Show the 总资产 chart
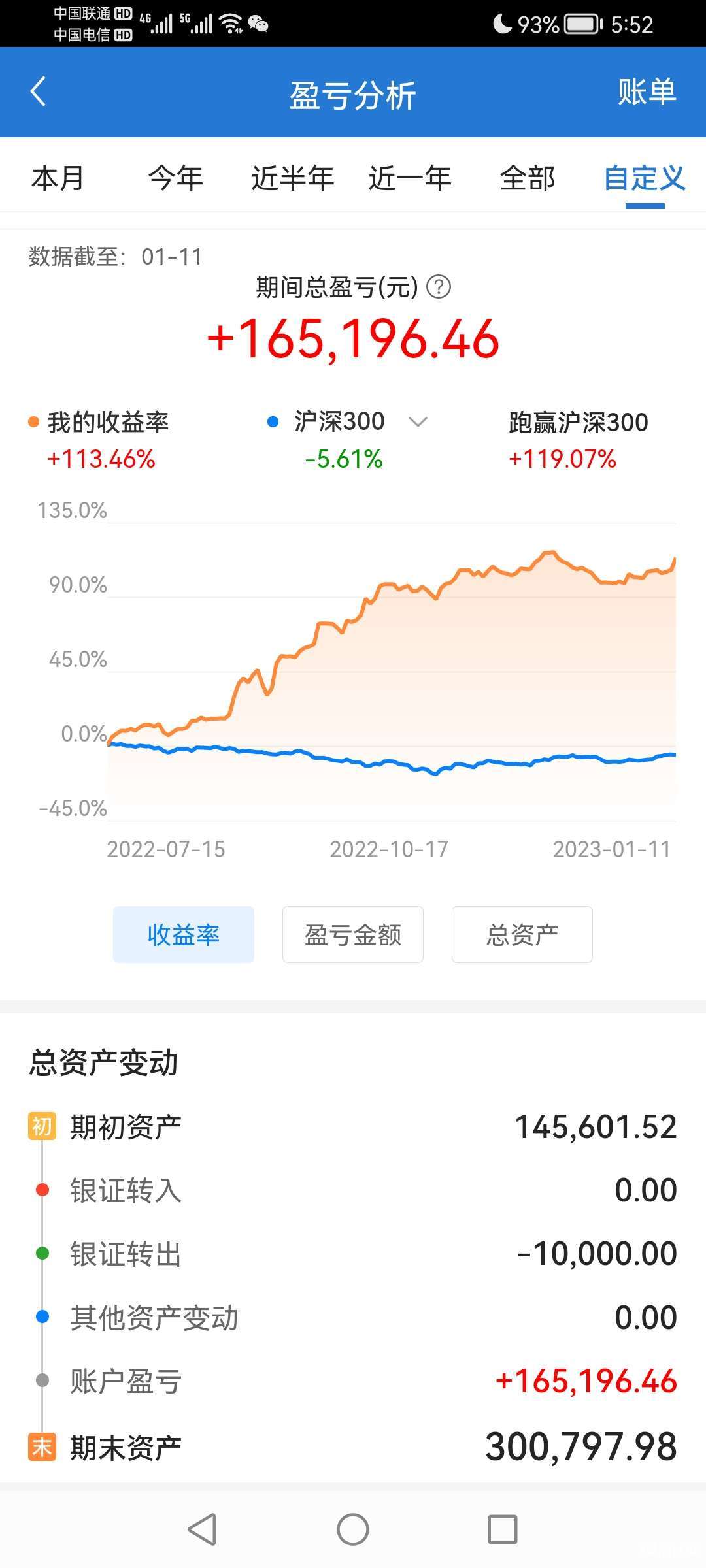The height and width of the screenshot is (1568, 706). (x=522, y=934)
